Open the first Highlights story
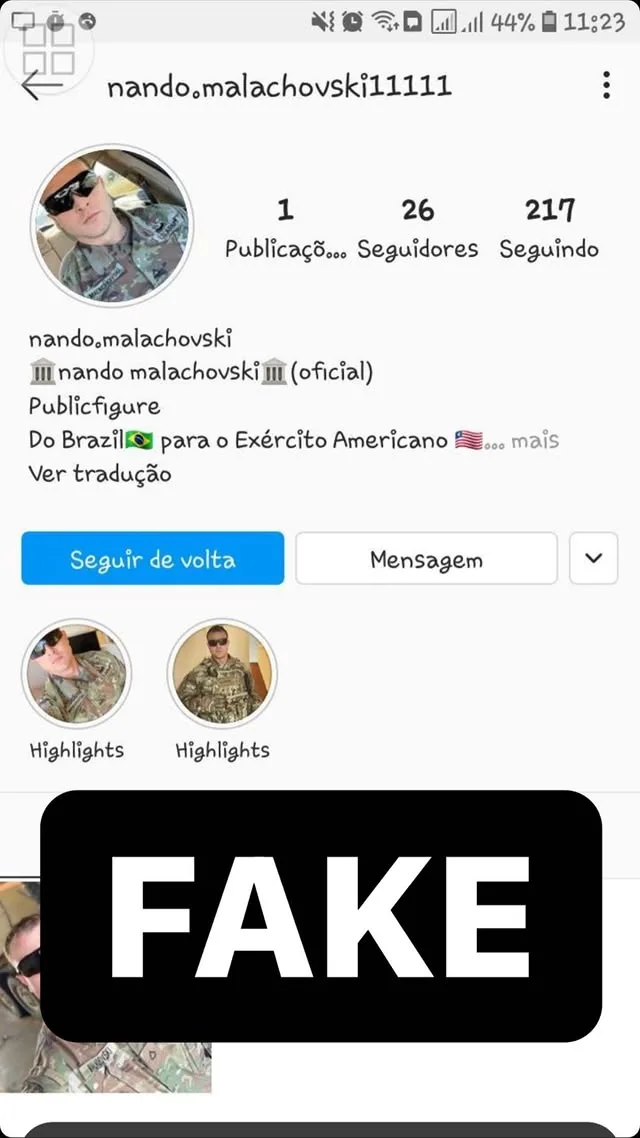 click(x=76, y=674)
